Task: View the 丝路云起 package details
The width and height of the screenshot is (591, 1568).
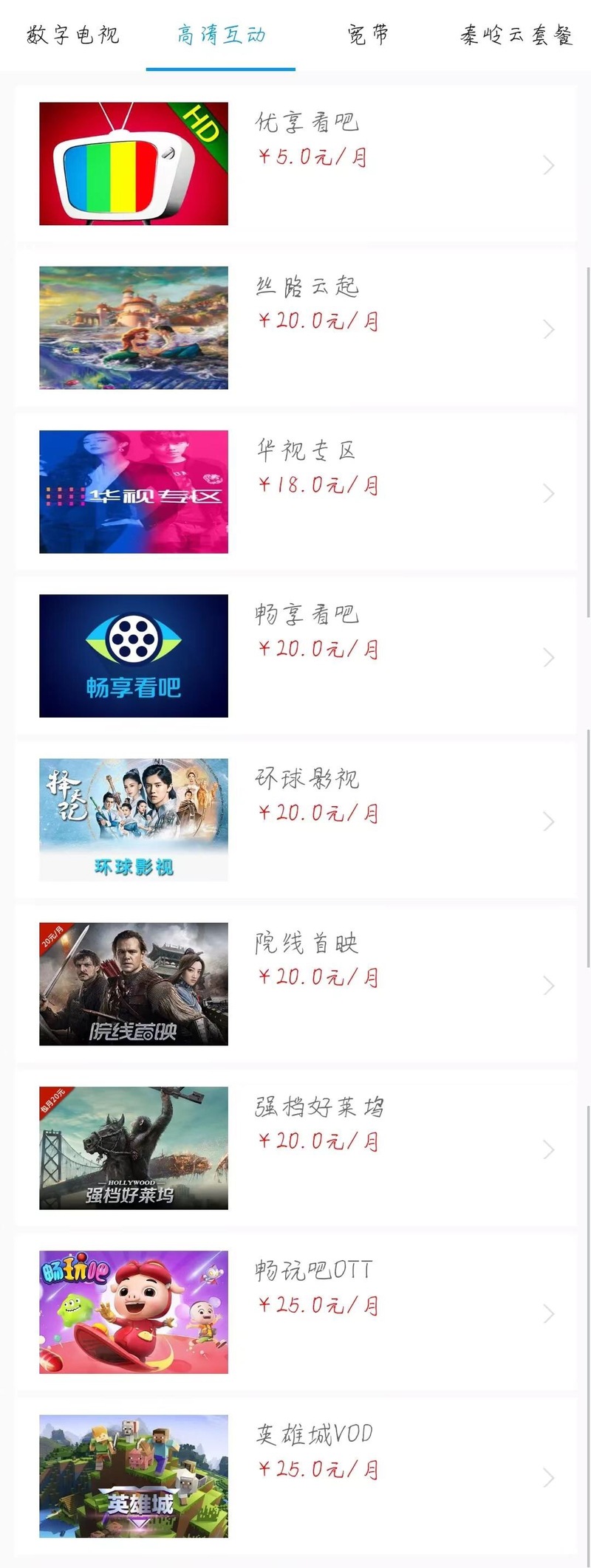Action: 295,328
